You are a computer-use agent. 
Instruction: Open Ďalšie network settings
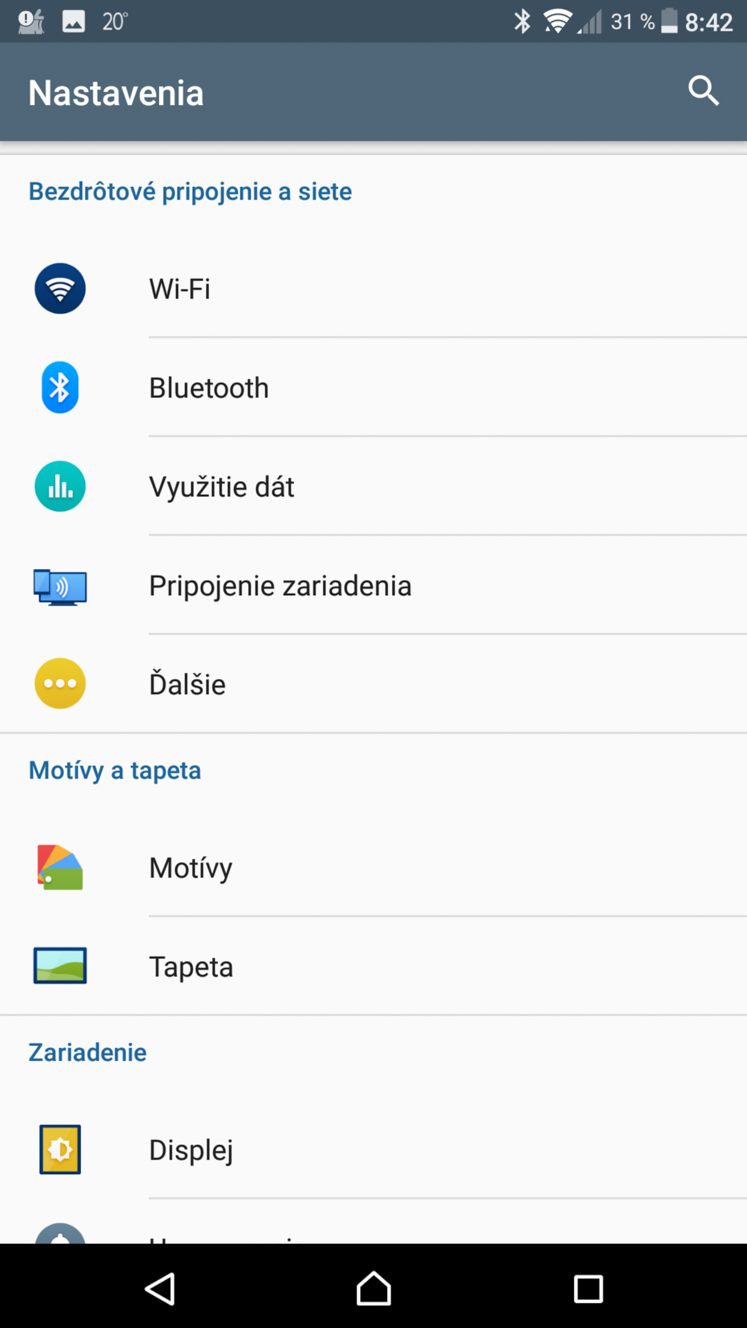[373, 685]
